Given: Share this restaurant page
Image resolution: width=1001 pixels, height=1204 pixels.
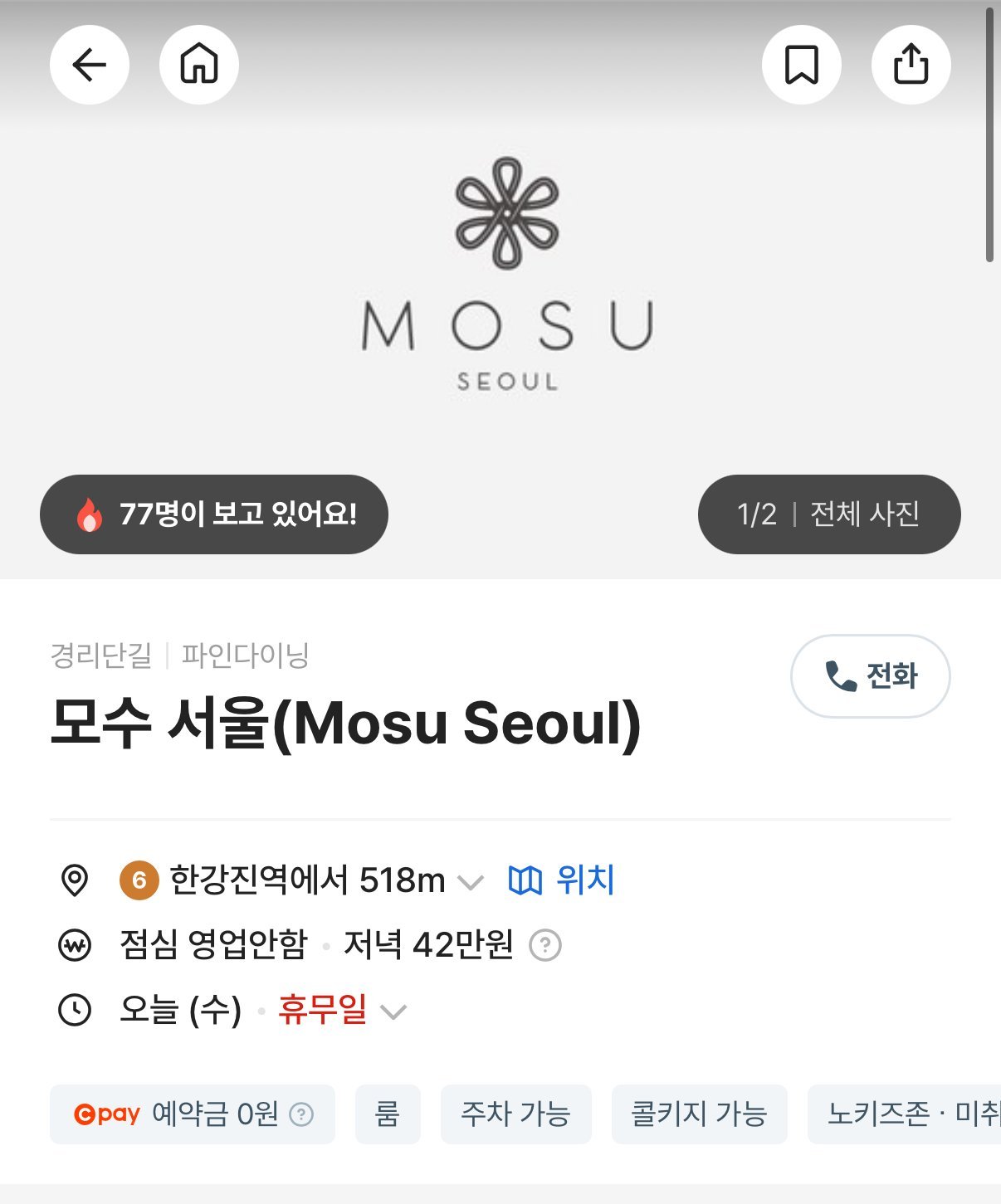Looking at the screenshot, I should [911, 65].
